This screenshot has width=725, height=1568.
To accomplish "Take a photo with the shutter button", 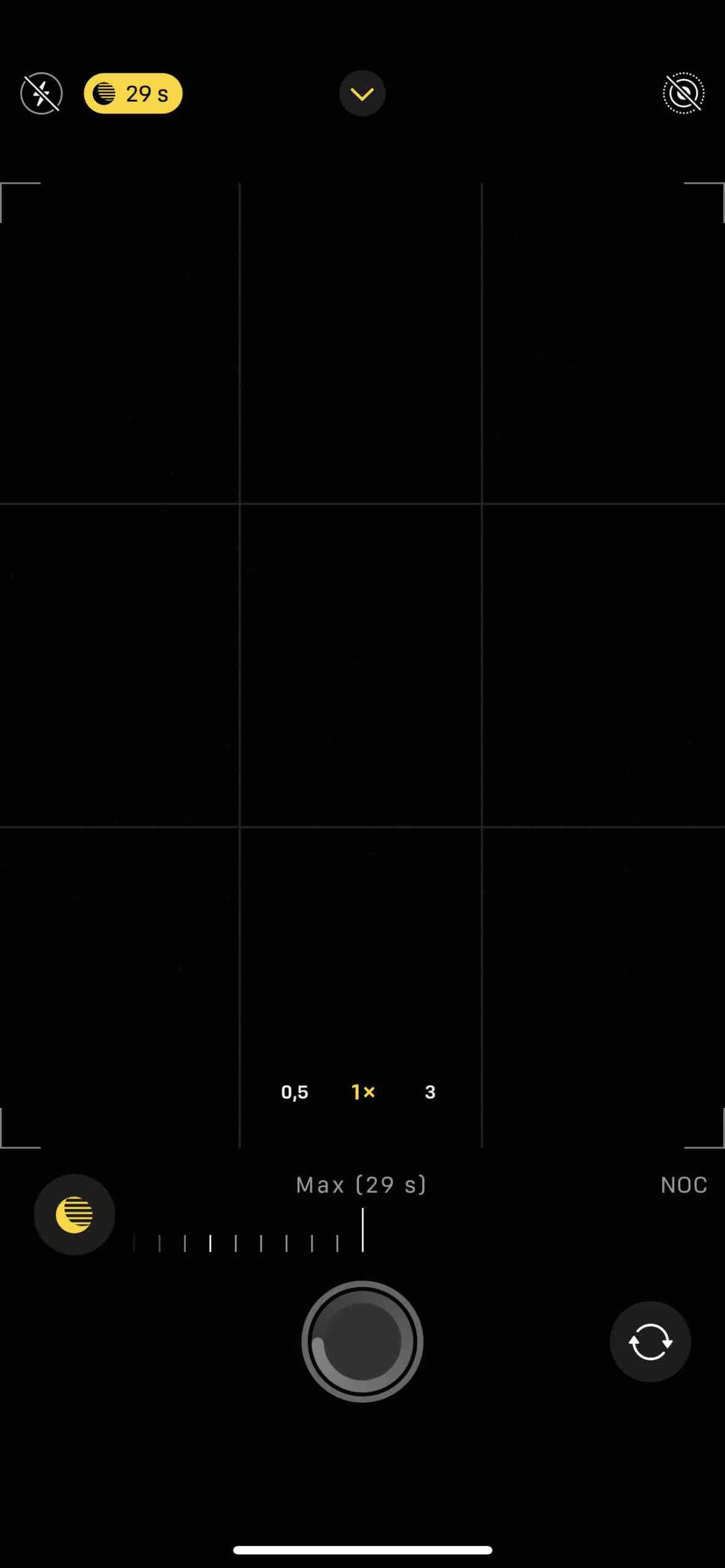I will (x=362, y=1341).
